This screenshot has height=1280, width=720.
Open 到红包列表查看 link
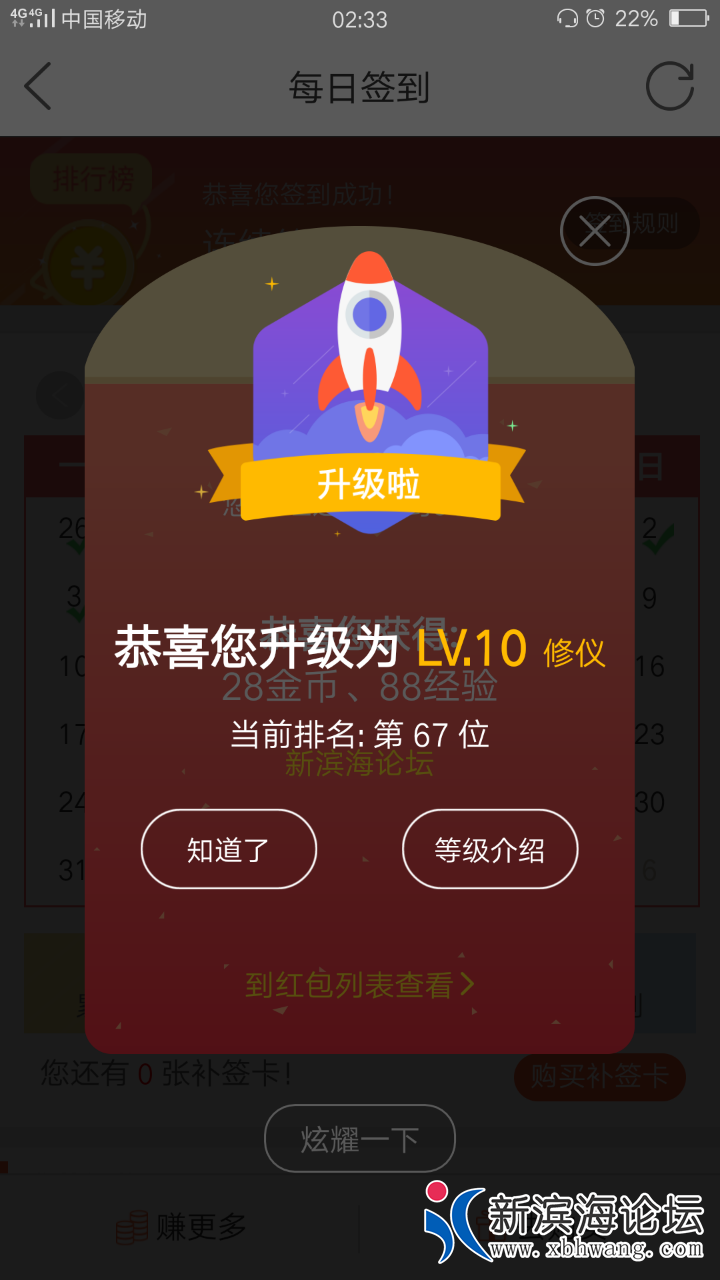point(359,985)
